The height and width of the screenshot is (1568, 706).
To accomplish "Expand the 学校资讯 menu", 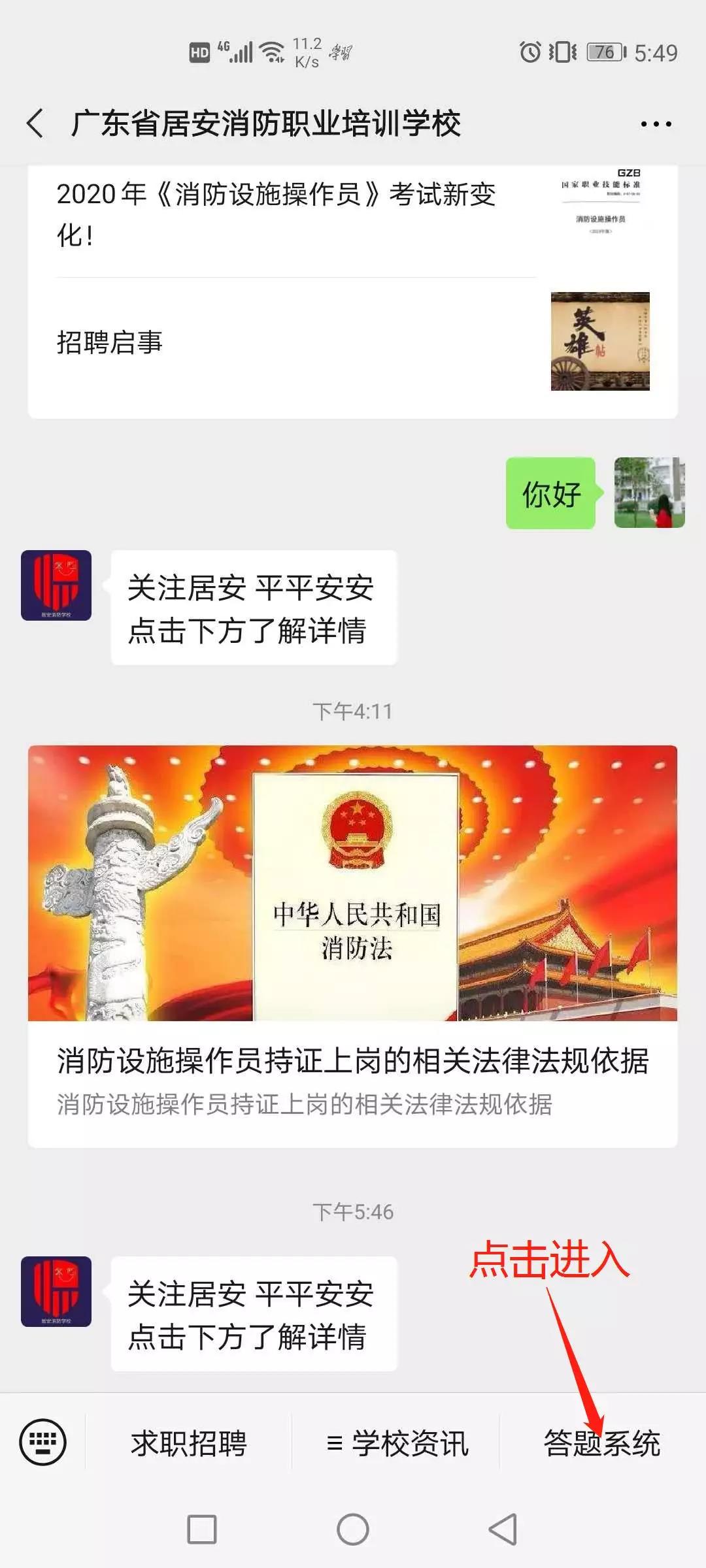I will pos(397,1443).
